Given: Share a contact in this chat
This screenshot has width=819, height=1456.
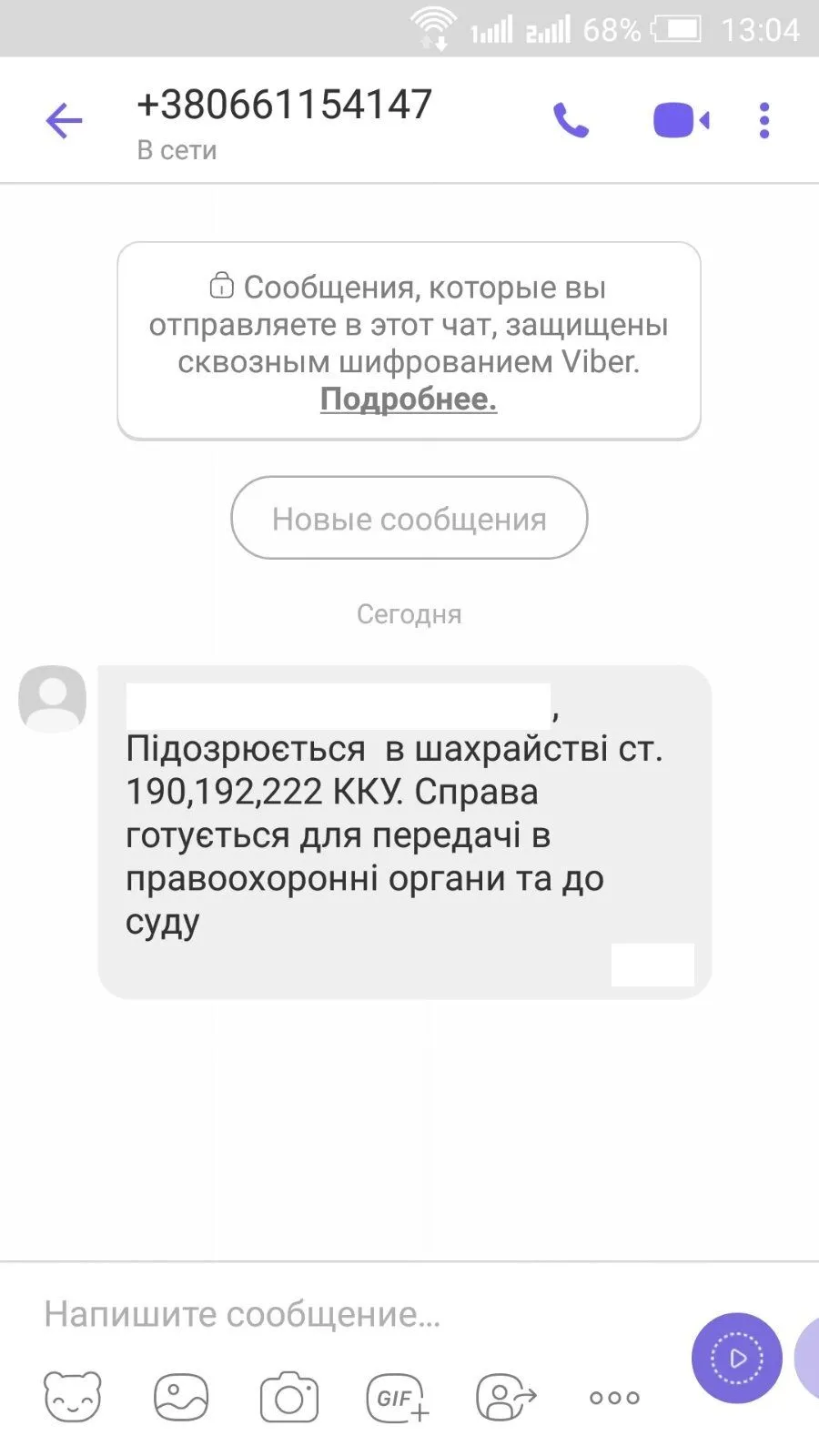Looking at the screenshot, I should pos(506,1397).
